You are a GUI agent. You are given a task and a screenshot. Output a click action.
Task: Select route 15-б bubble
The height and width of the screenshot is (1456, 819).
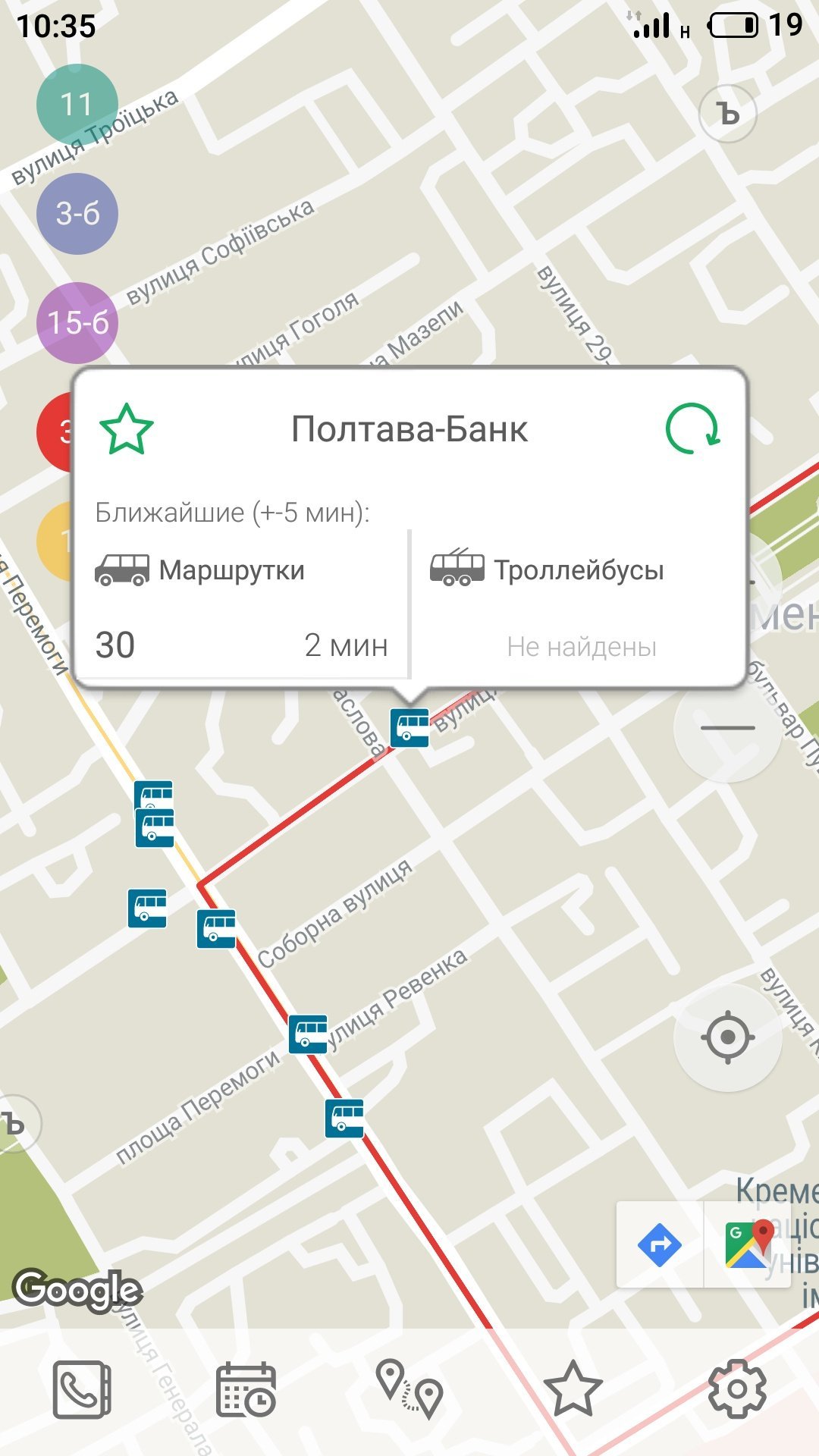(77, 323)
